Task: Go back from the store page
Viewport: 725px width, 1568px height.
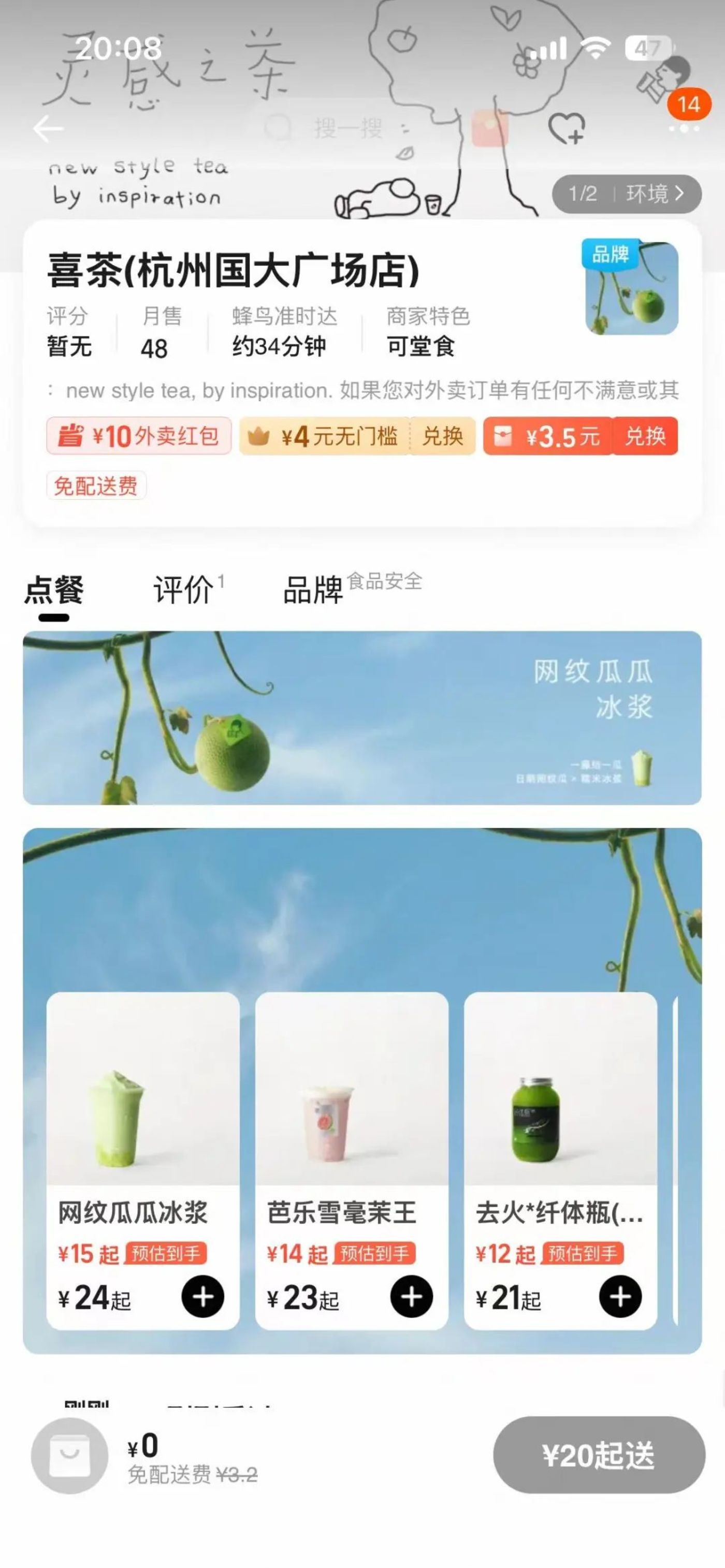Action: [x=48, y=128]
